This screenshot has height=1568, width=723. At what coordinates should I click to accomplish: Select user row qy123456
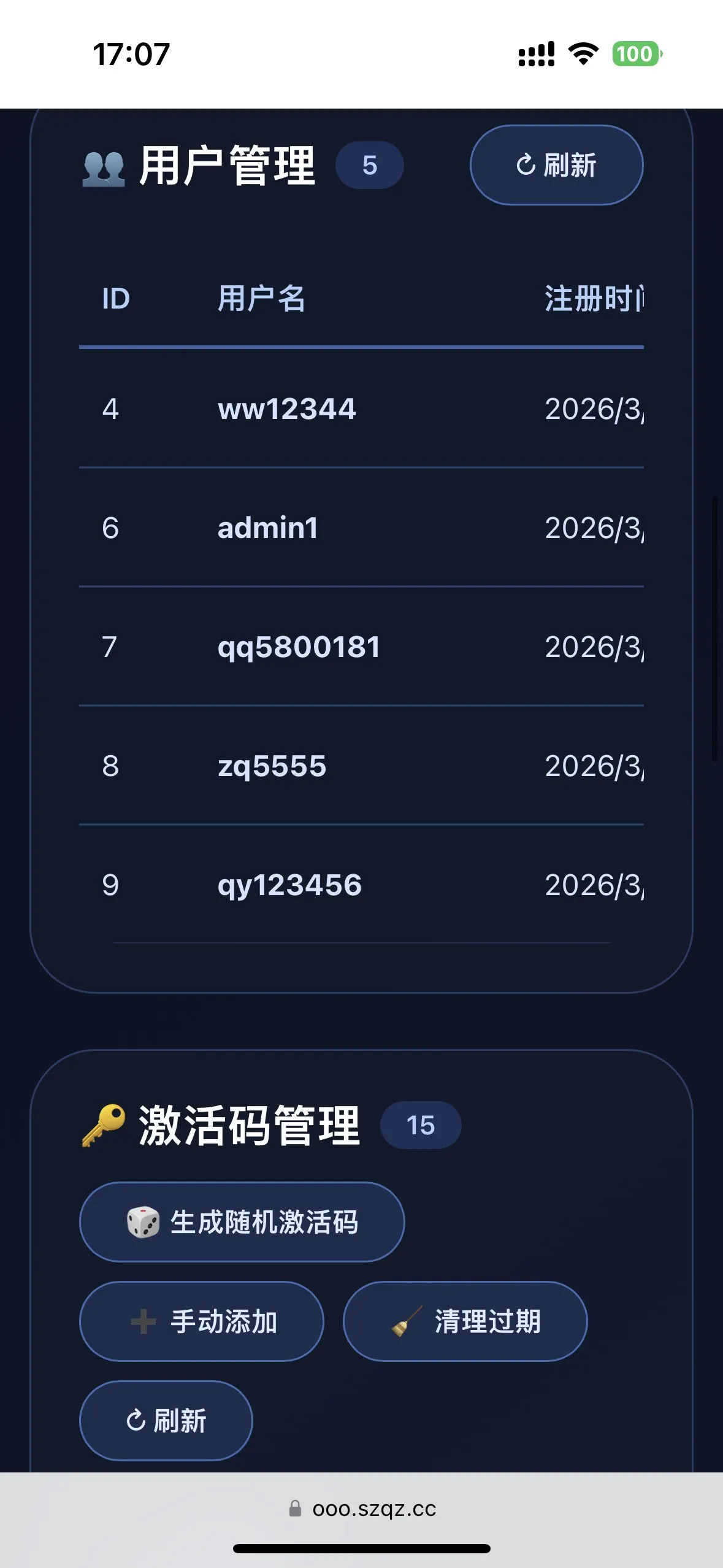(x=362, y=884)
